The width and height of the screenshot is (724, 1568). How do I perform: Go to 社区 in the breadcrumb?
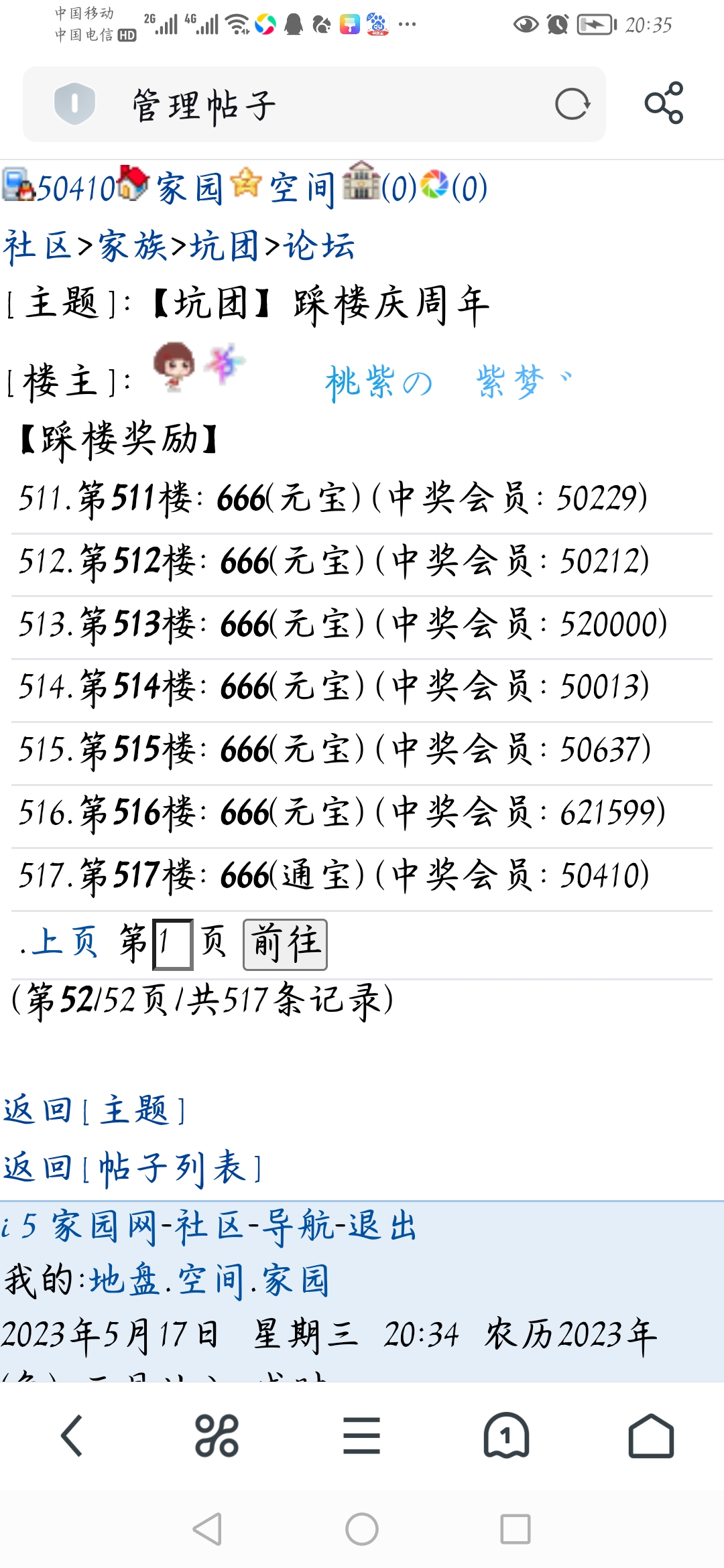coord(38,246)
